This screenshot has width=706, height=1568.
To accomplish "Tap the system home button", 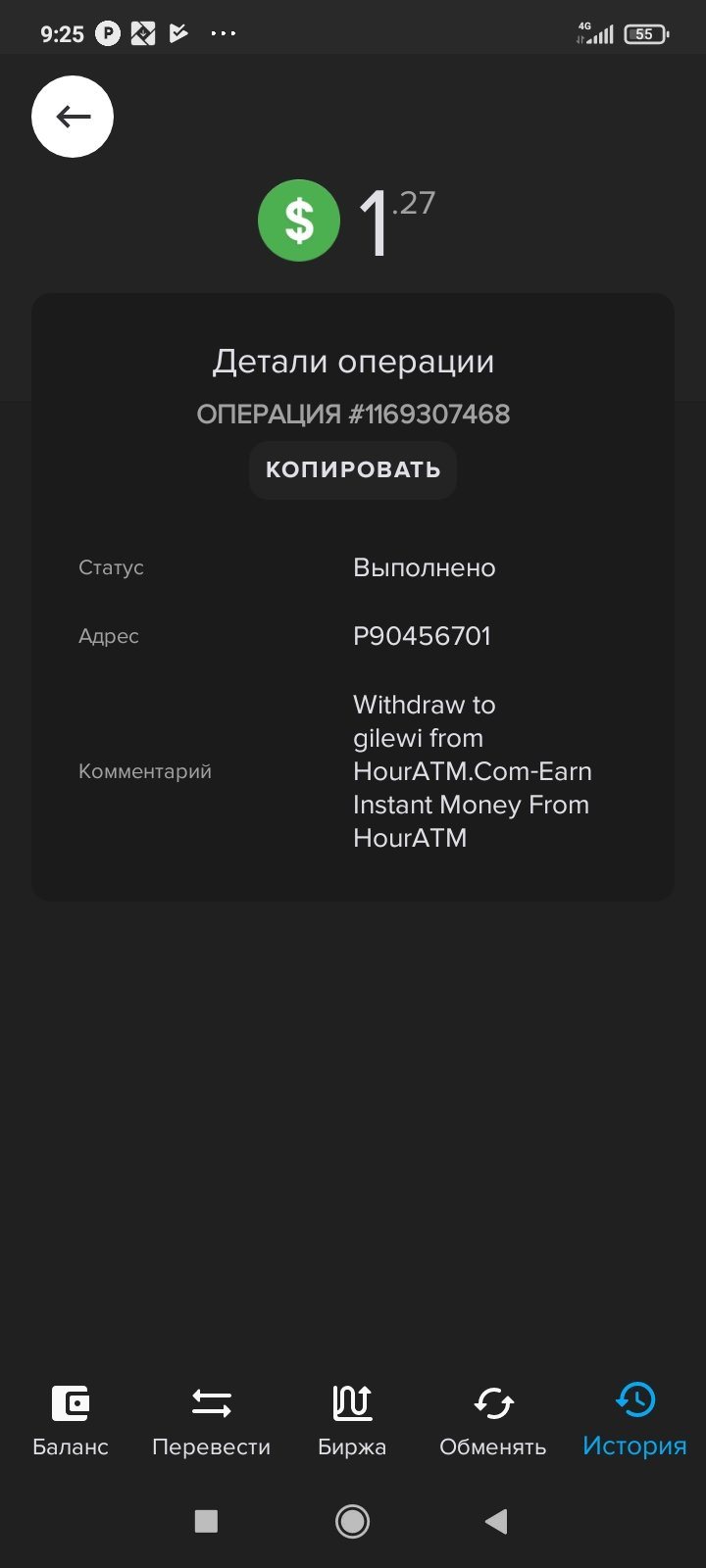I will (352, 1521).
